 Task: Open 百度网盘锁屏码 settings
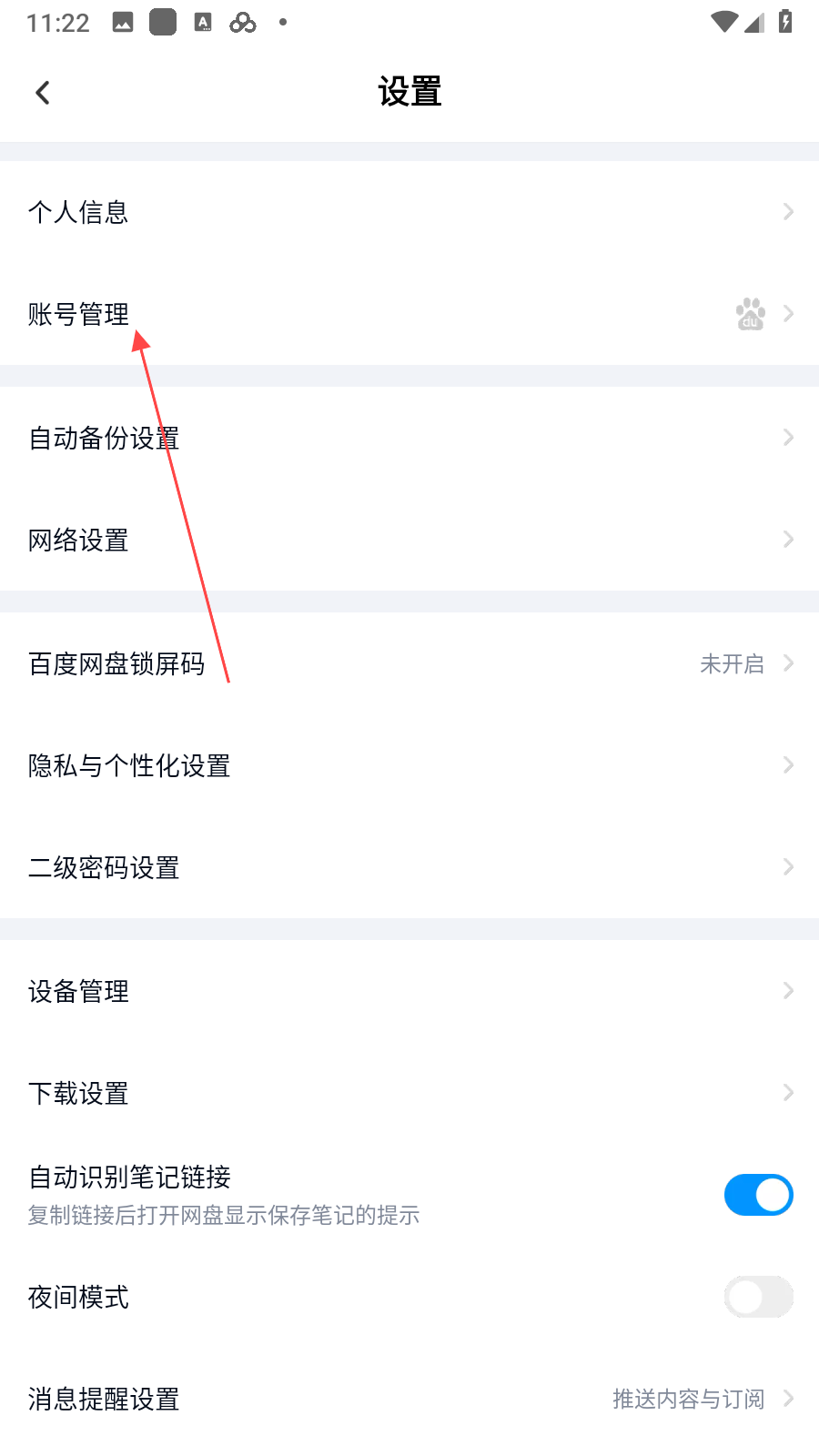coord(409,663)
